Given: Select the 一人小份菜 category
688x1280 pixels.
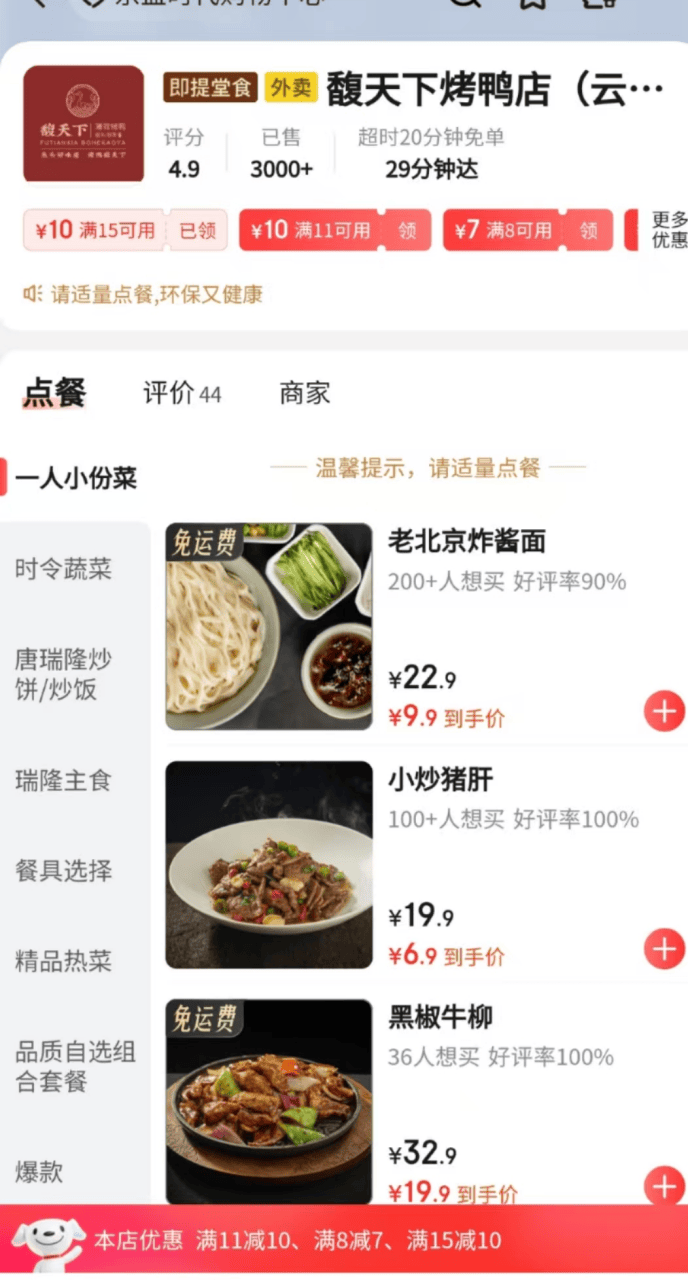Looking at the screenshot, I should point(75,478).
